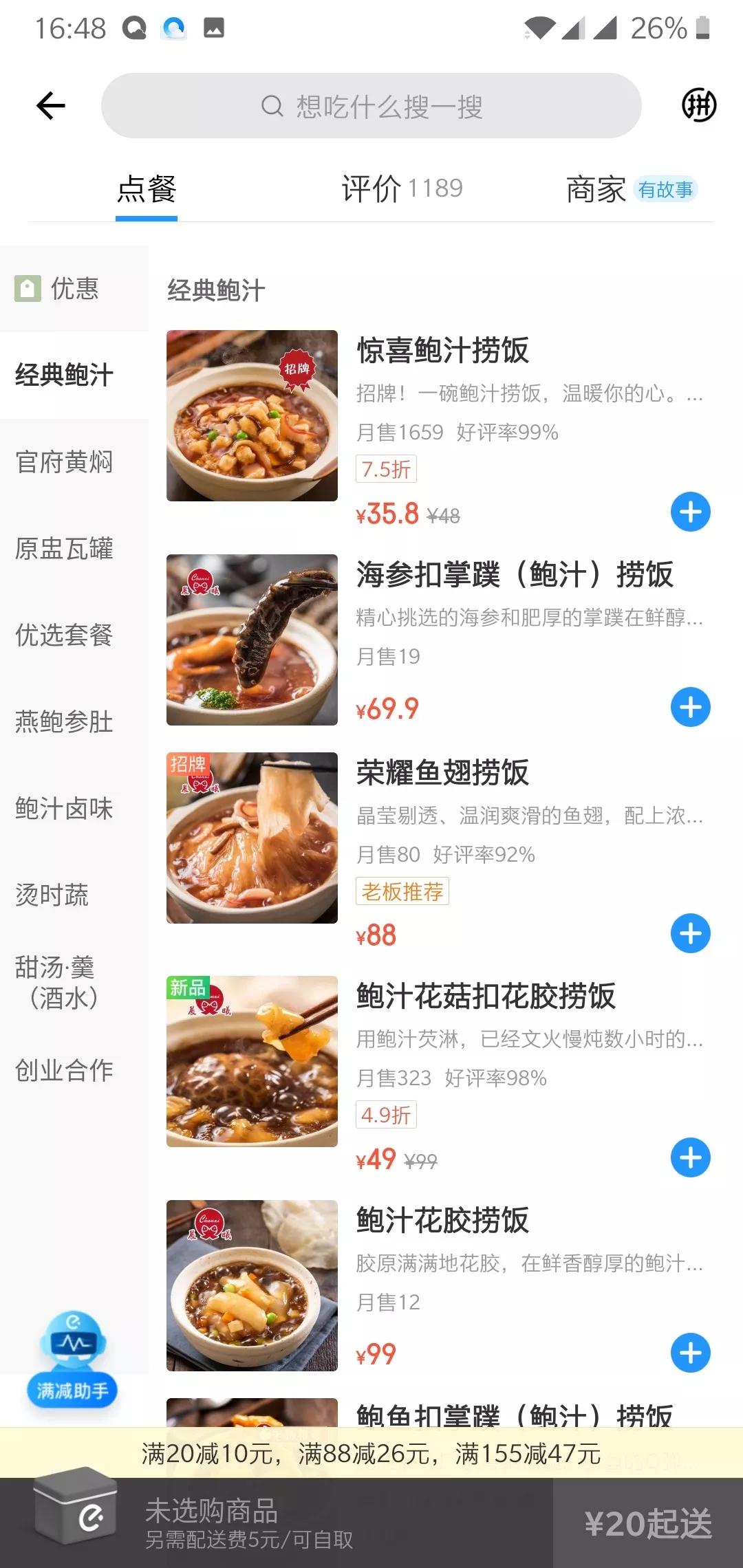Add 惊喜鲍汁捞饭 to the cart
743x1568 pixels.
pyautogui.click(x=690, y=512)
